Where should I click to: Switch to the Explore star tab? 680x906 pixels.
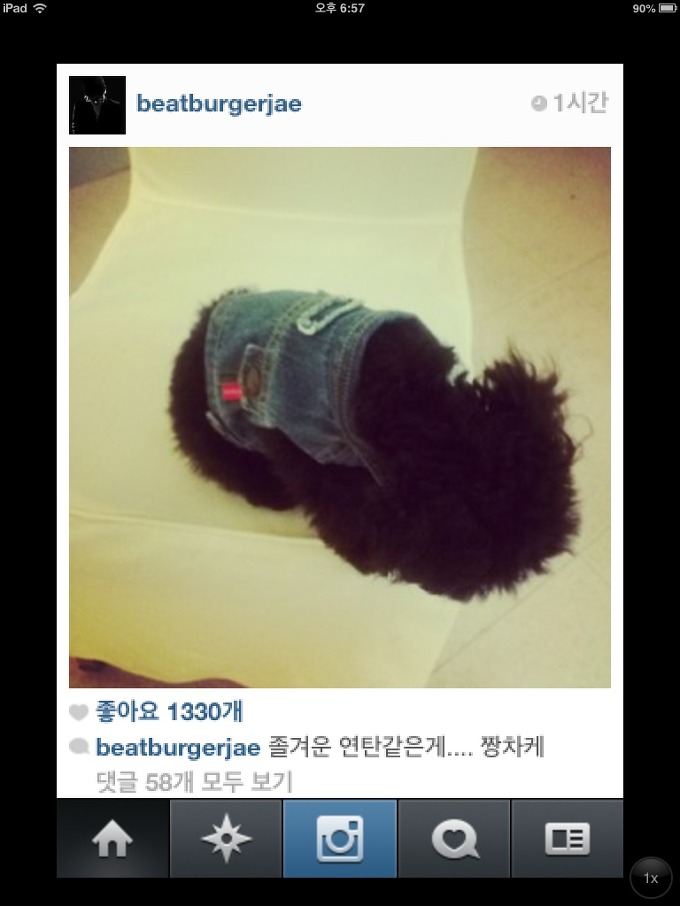[x=226, y=839]
